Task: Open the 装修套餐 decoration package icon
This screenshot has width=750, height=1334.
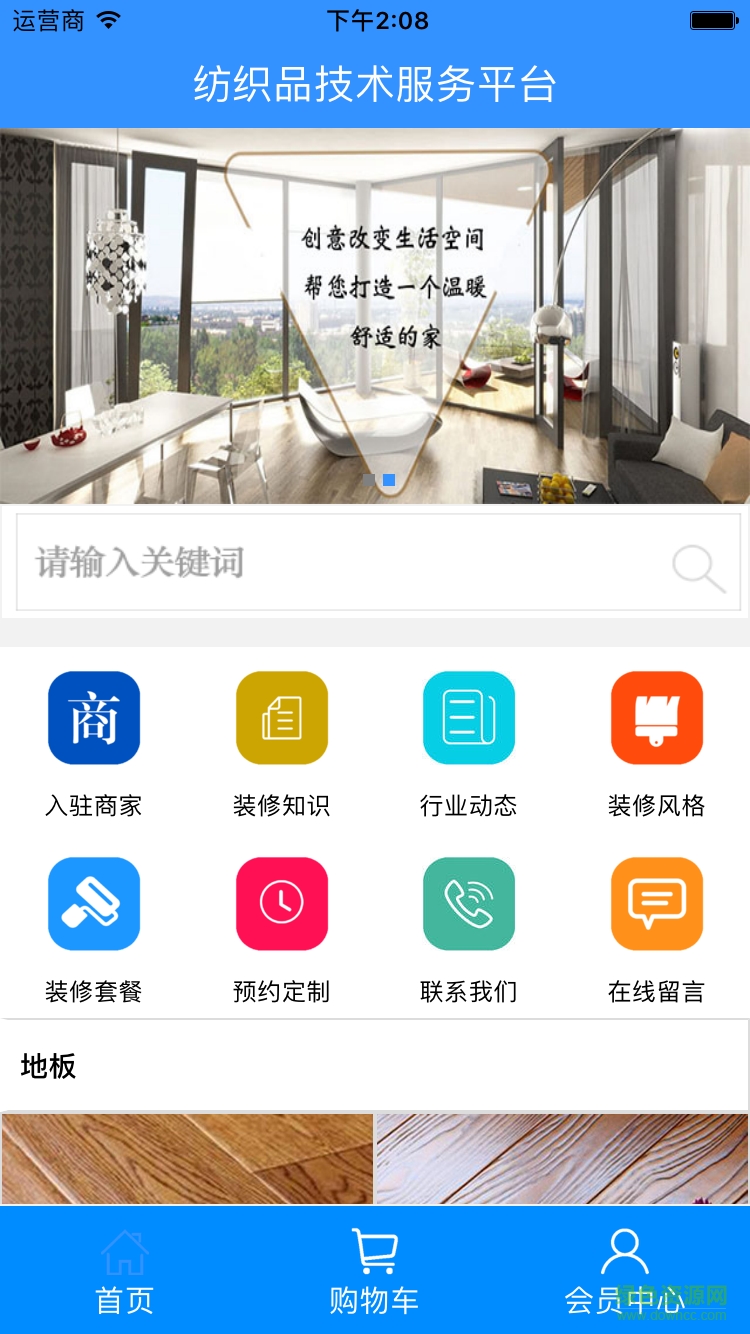Action: (x=94, y=903)
